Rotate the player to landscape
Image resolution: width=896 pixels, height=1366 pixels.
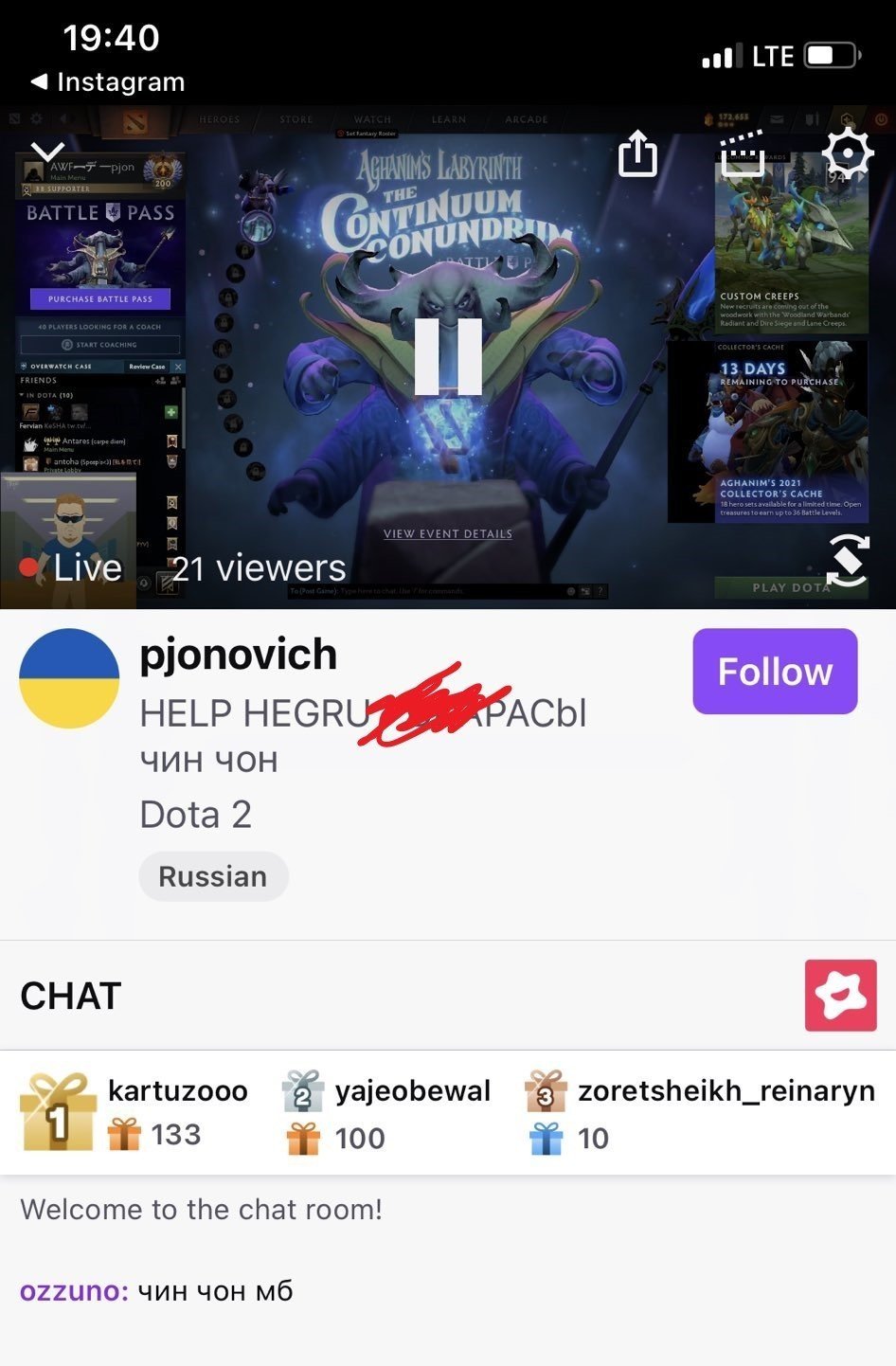click(847, 561)
